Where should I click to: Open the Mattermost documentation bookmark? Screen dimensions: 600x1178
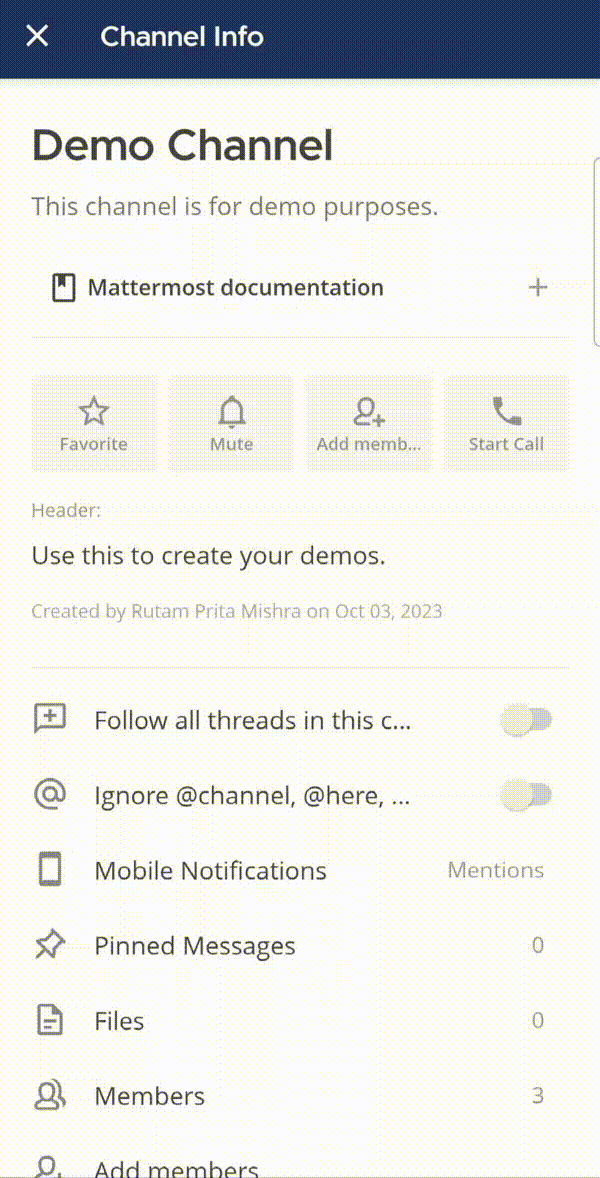tap(235, 288)
